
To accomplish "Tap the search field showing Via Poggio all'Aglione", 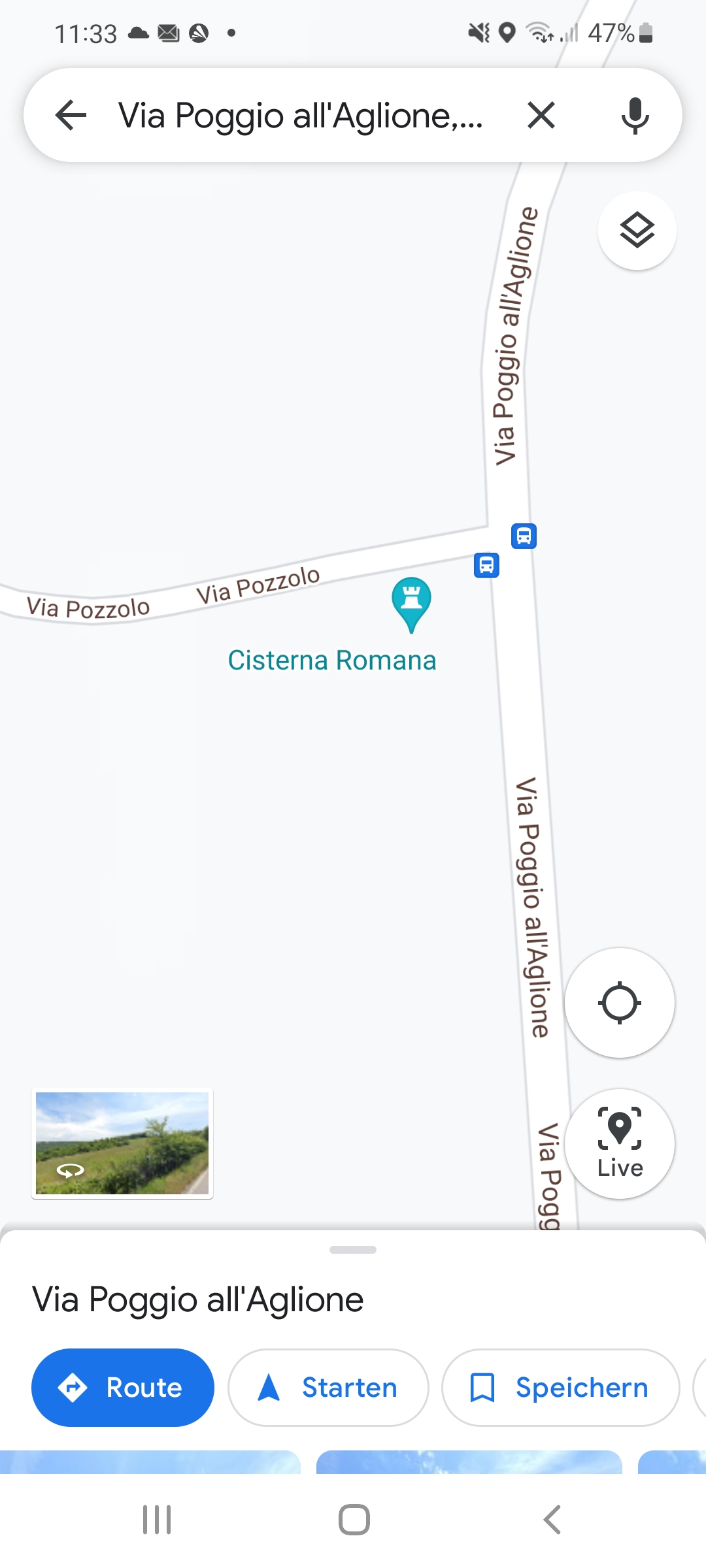I will tap(301, 116).
